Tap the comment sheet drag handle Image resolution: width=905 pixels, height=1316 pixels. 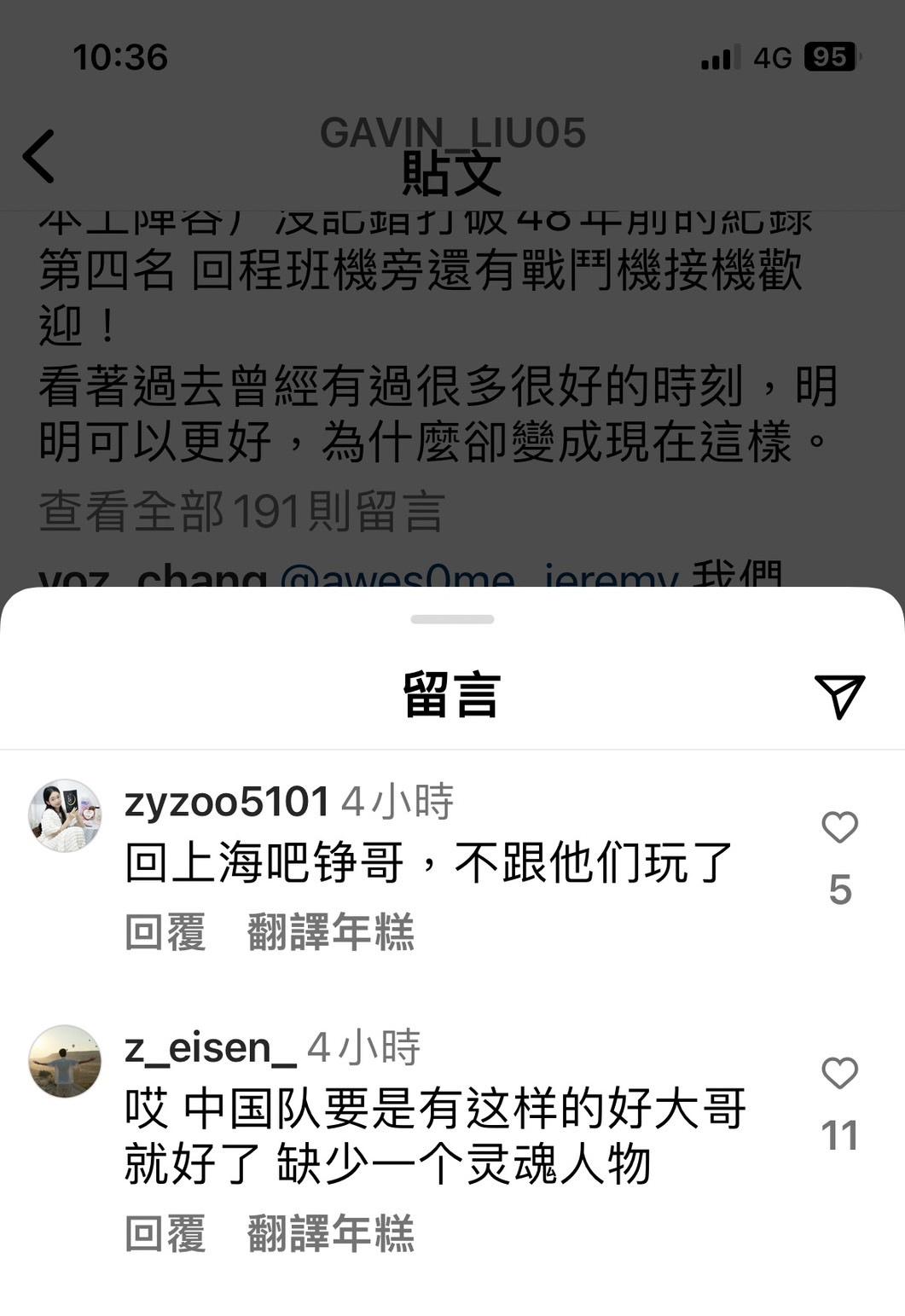click(x=452, y=619)
